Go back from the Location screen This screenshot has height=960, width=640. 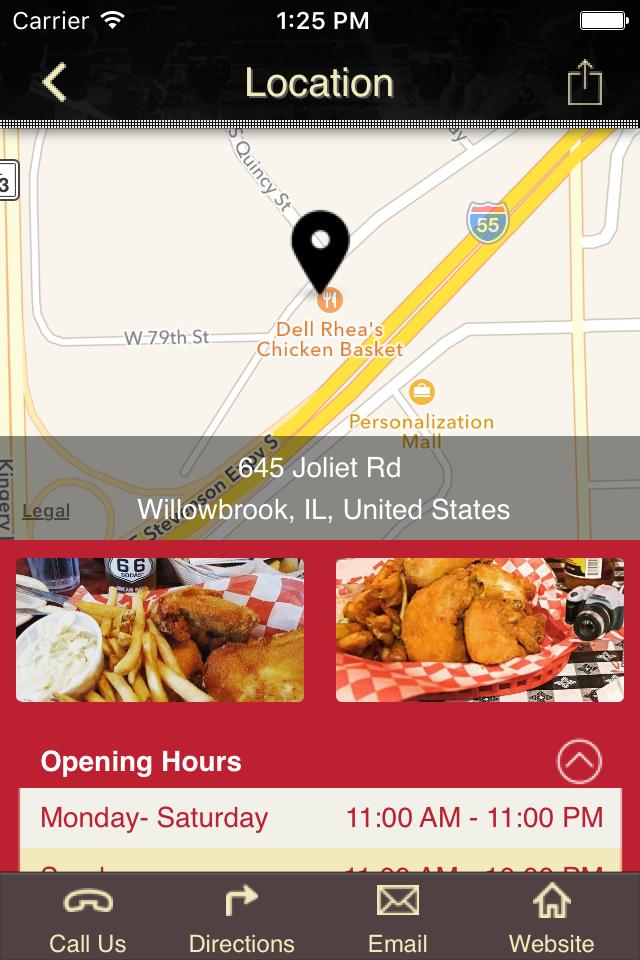click(55, 82)
